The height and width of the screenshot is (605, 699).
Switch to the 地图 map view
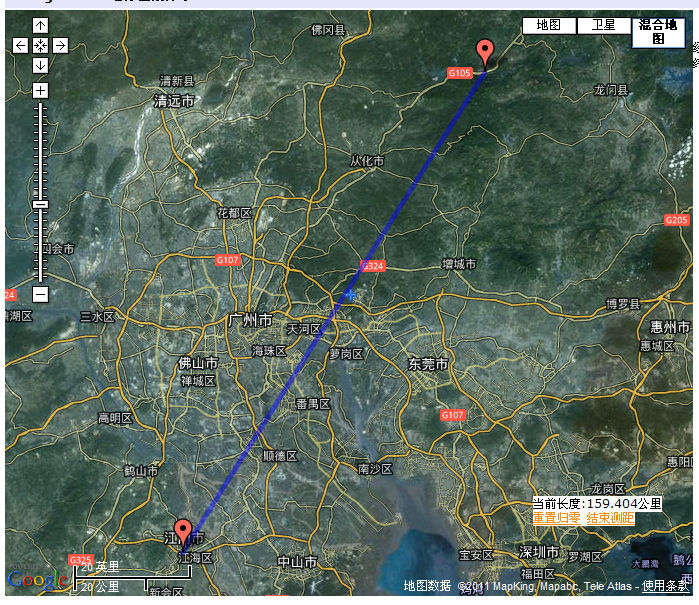pyautogui.click(x=549, y=26)
